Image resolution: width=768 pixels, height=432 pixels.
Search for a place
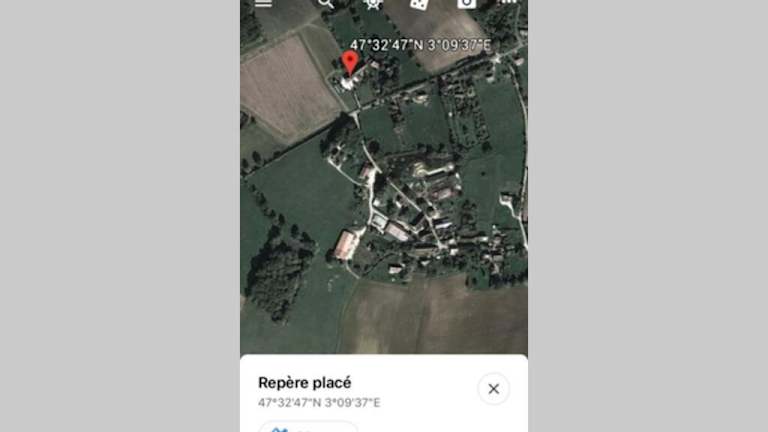(x=326, y=3)
